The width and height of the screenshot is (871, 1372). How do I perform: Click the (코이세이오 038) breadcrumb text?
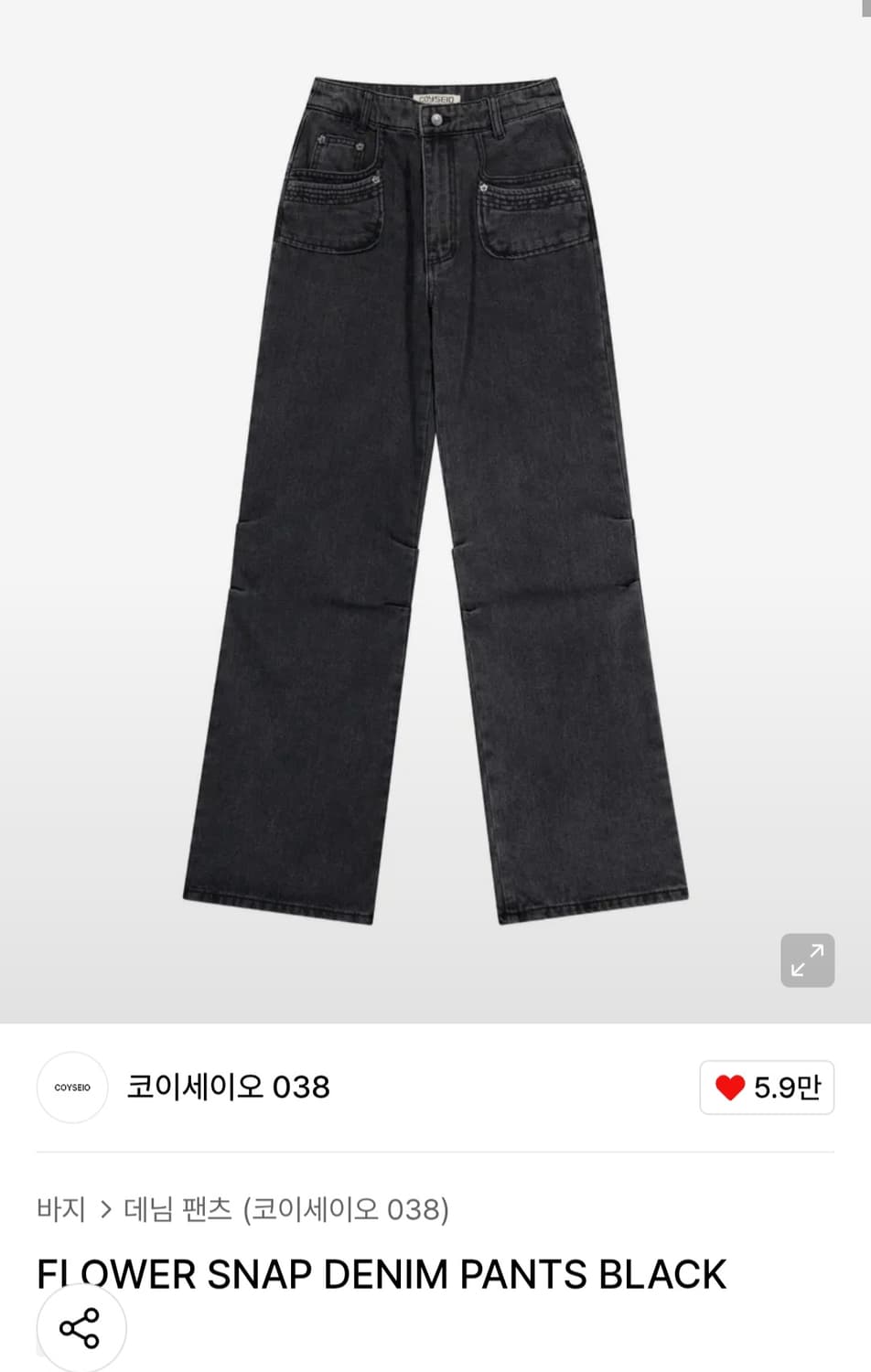click(x=346, y=1207)
